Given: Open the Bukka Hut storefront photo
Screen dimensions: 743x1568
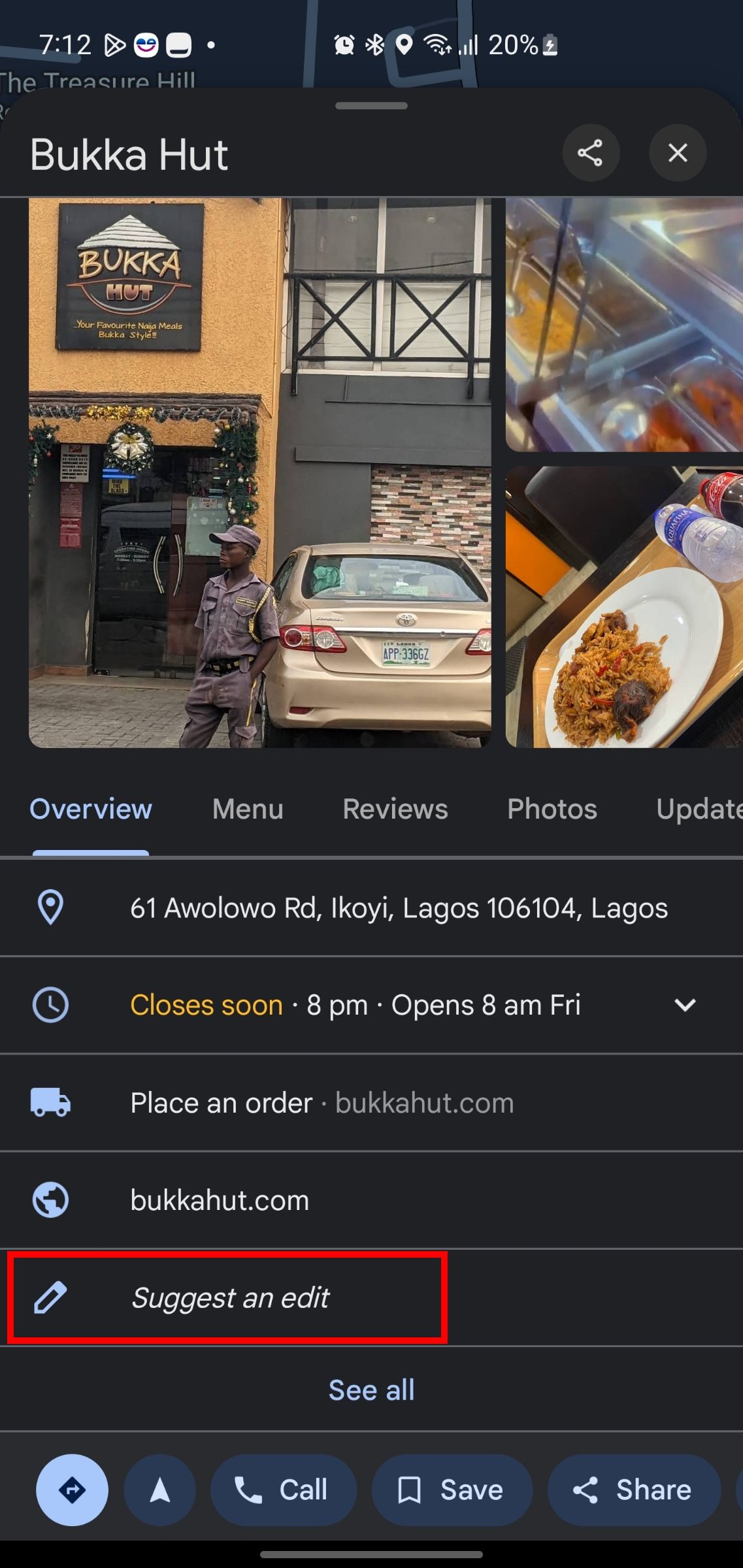Looking at the screenshot, I should (x=259, y=472).
